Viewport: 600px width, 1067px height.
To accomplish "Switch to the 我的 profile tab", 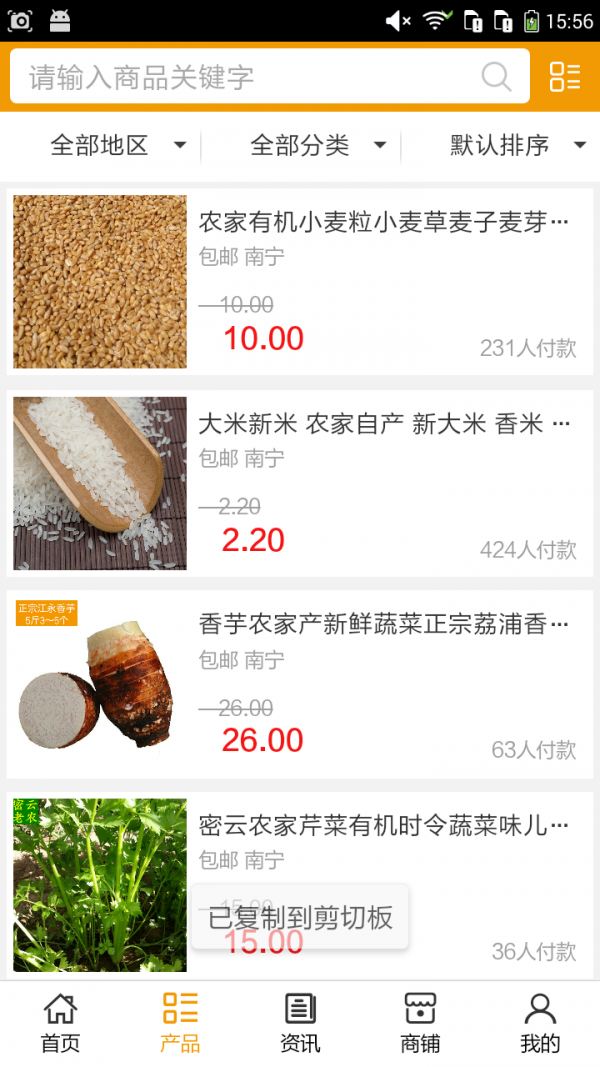I will coord(540,1023).
